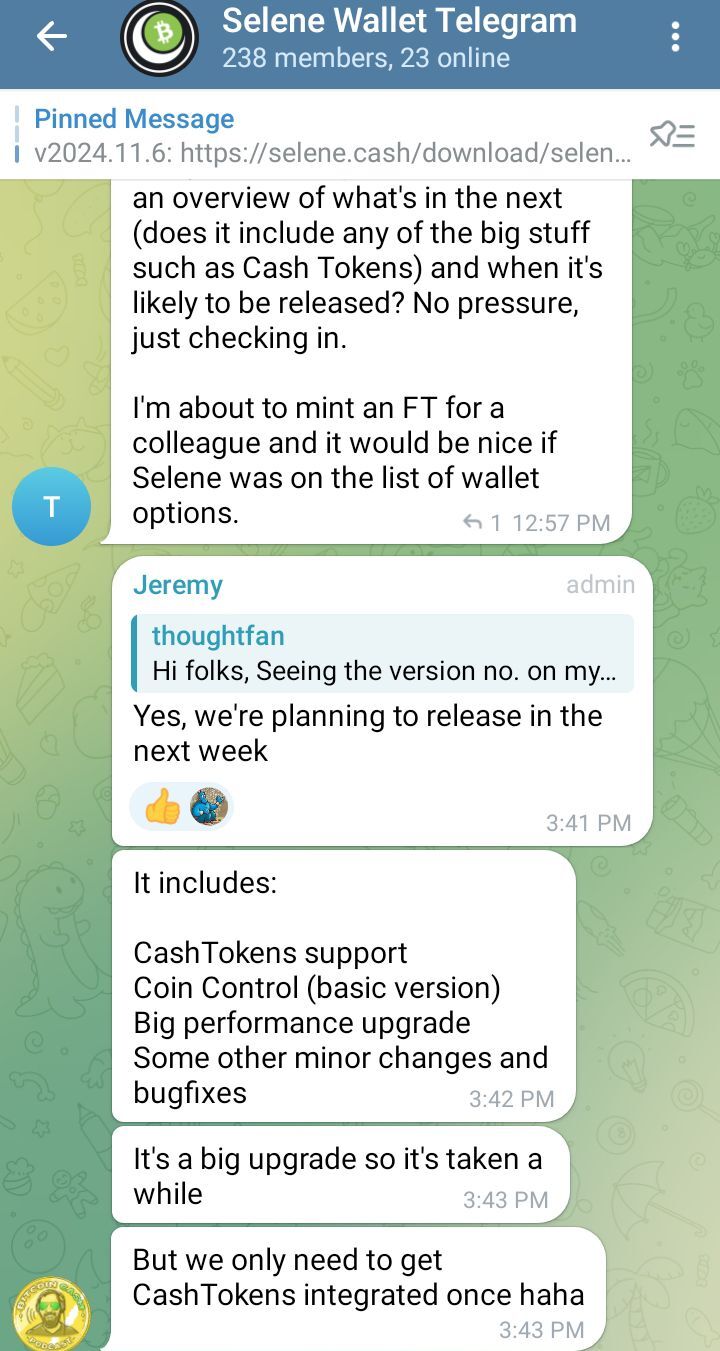Go back using the arrow icon
This screenshot has height=1351, width=720.
(x=51, y=37)
